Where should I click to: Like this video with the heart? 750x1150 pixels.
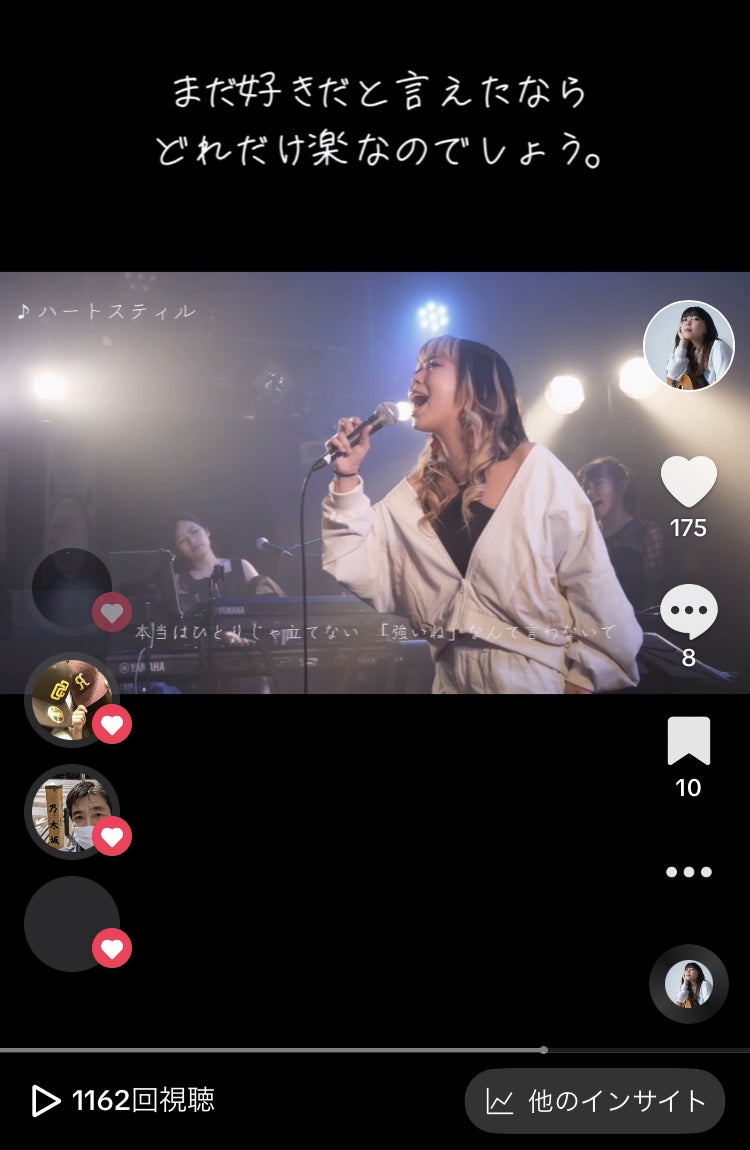pyautogui.click(x=688, y=482)
